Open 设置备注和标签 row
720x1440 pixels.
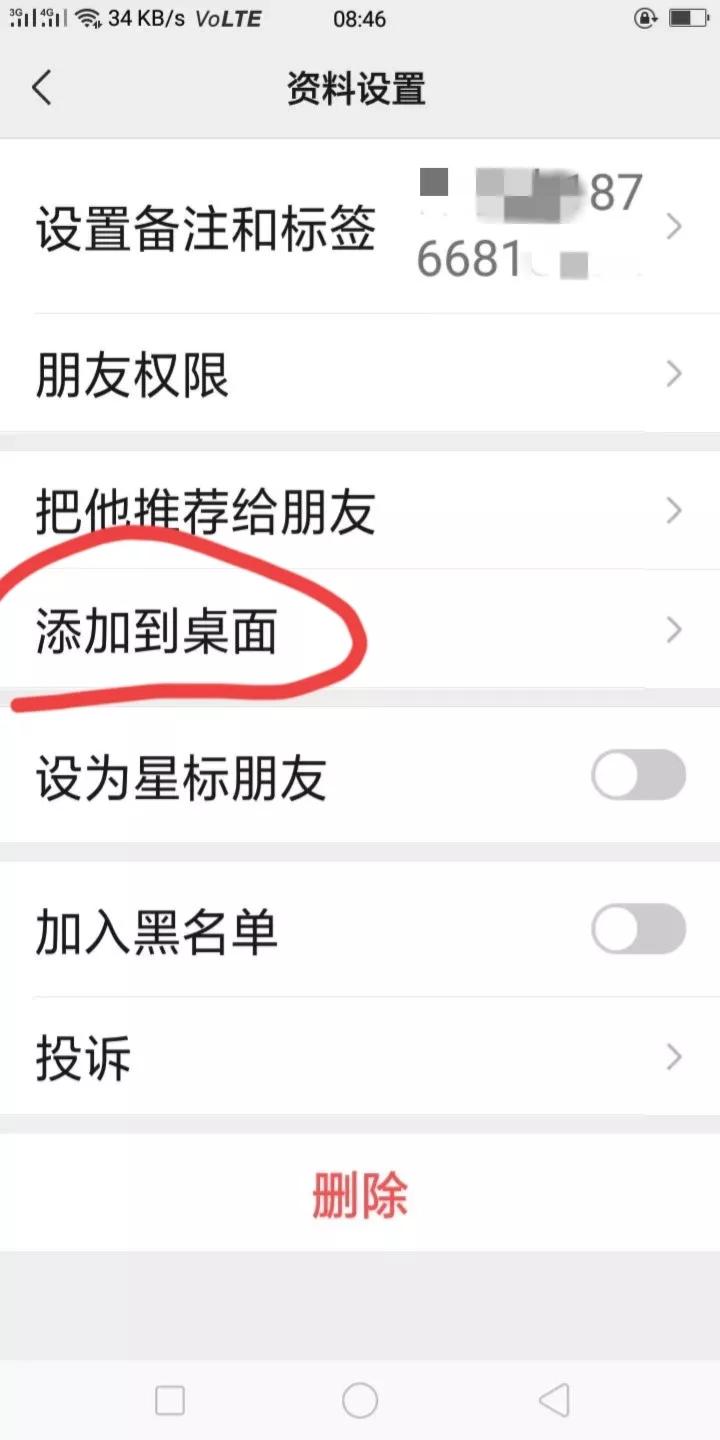[x=360, y=227]
